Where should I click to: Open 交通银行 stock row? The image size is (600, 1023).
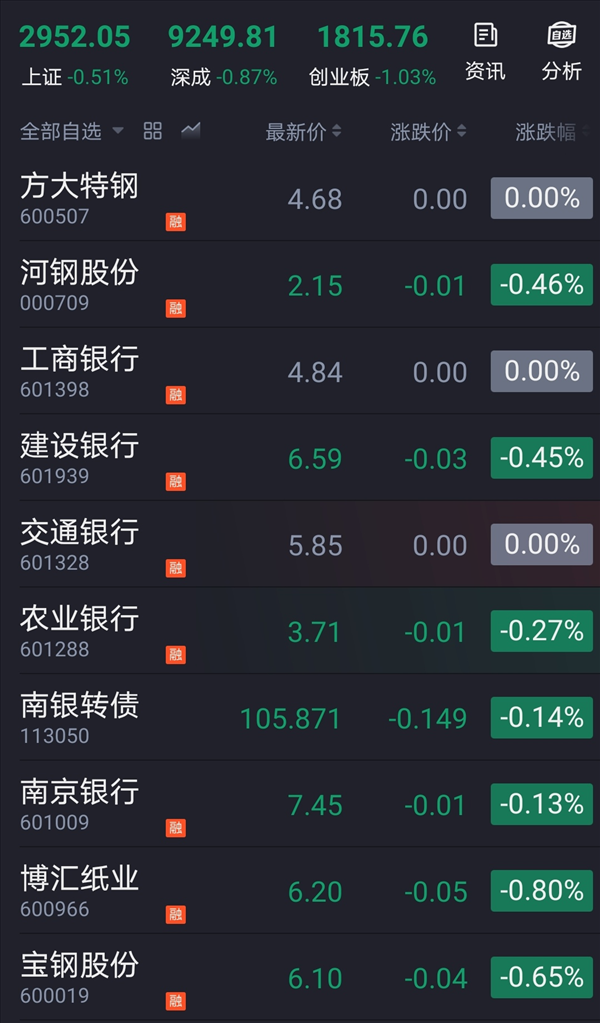pyautogui.click(x=300, y=544)
